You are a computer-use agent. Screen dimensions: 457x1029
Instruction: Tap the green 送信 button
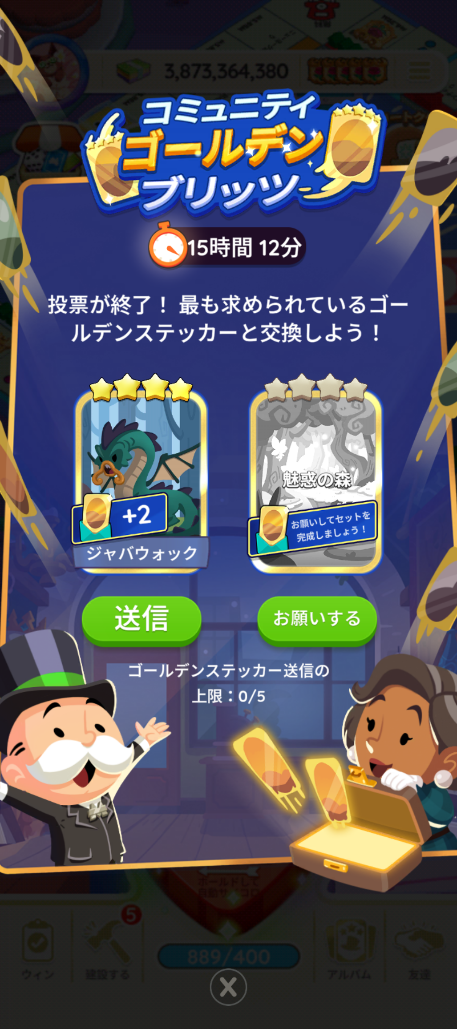(x=141, y=620)
